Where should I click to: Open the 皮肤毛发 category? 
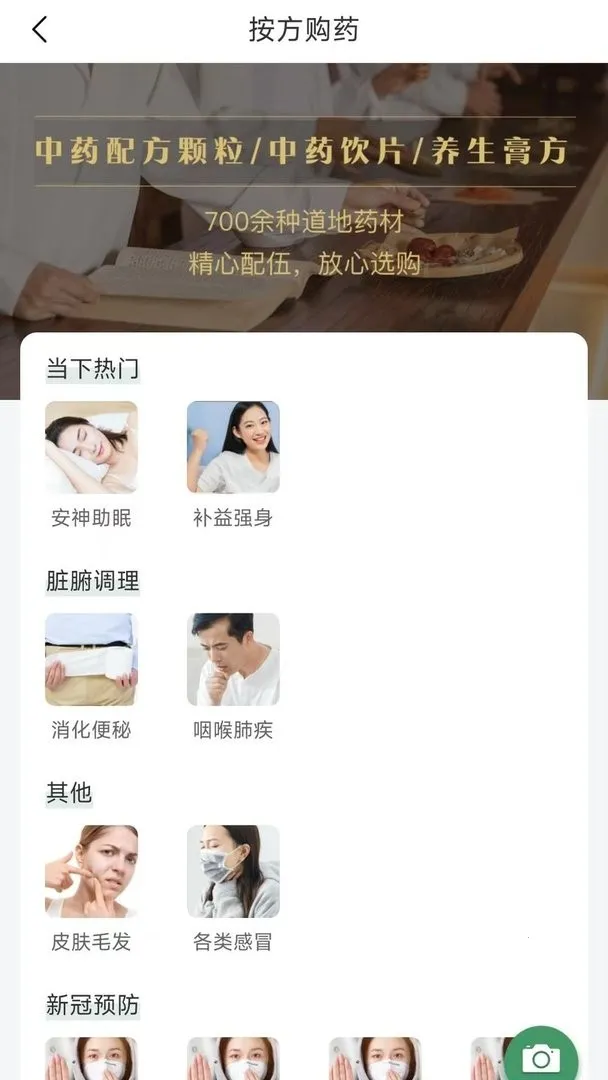(91, 872)
